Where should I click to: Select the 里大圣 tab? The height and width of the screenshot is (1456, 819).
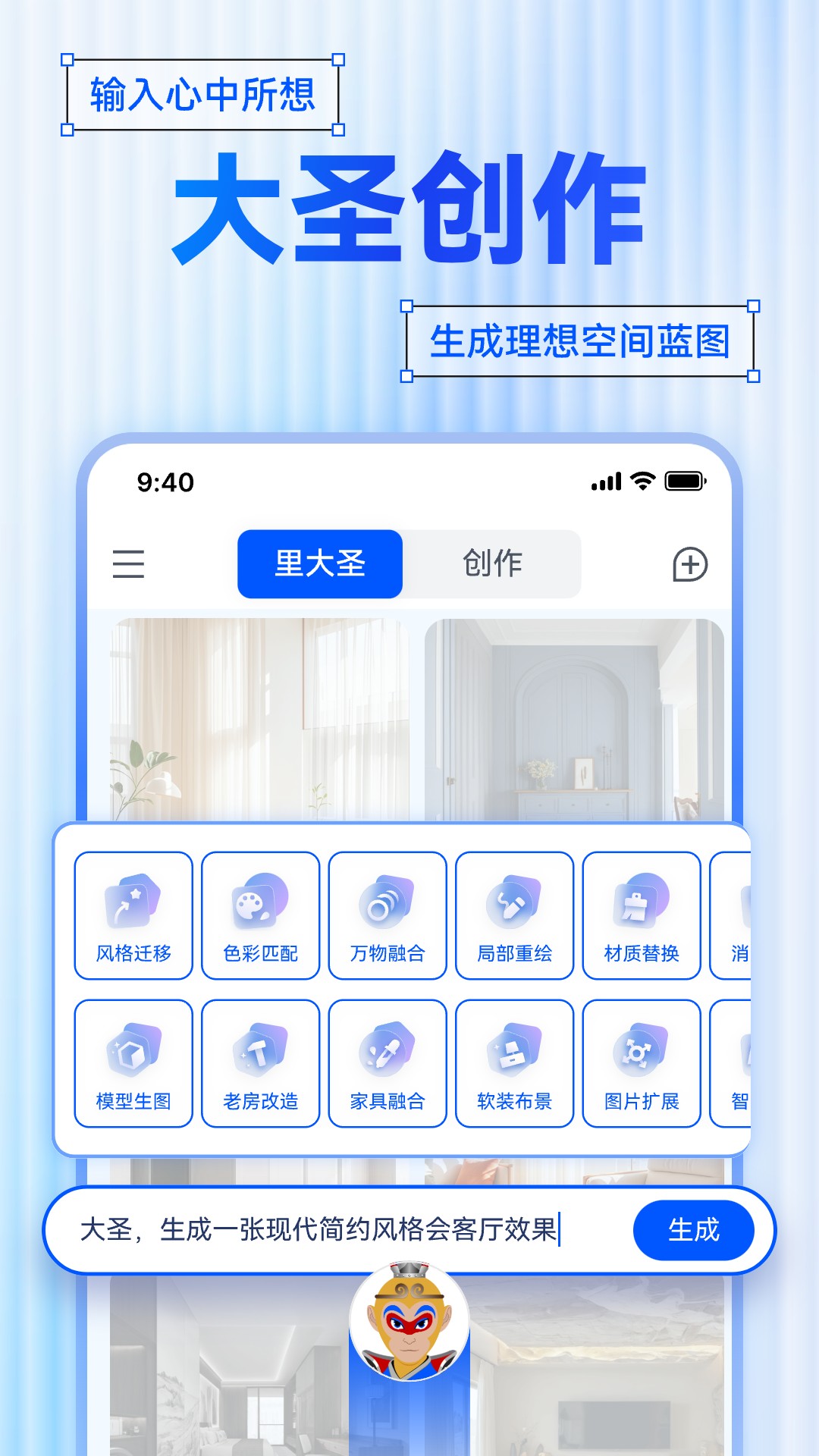pyautogui.click(x=319, y=563)
